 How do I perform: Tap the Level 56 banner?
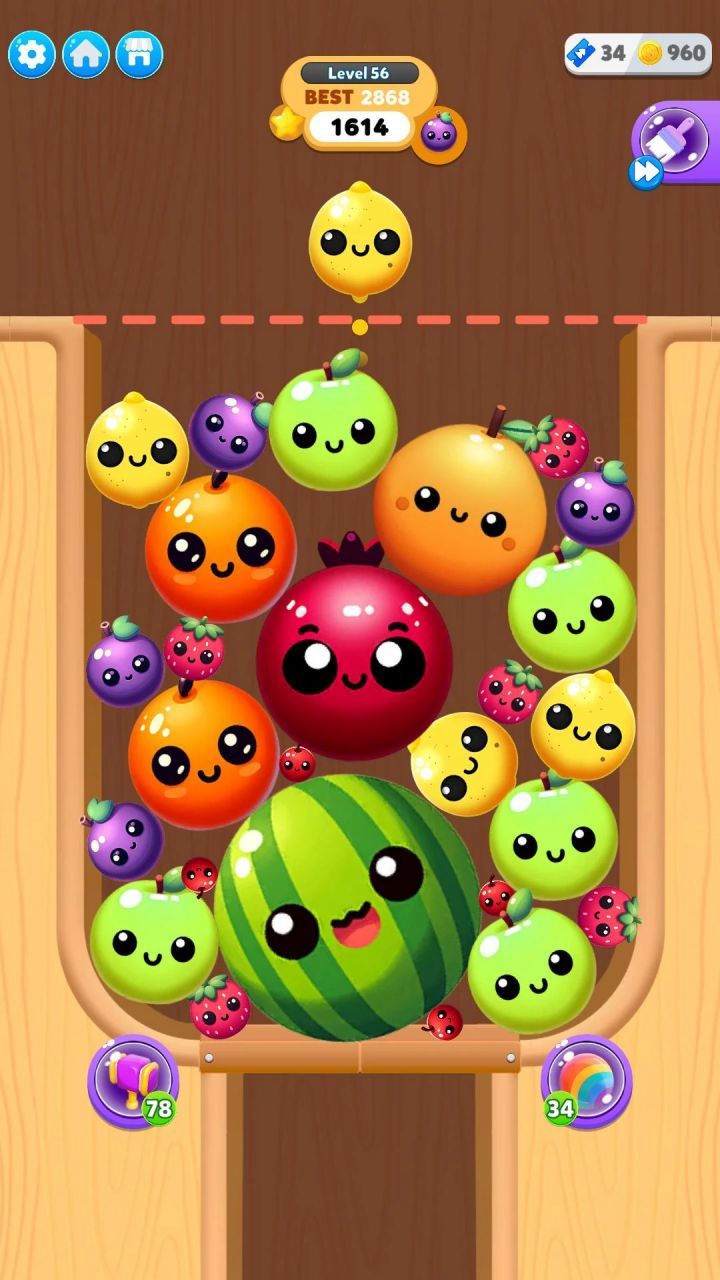[x=362, y=71]
